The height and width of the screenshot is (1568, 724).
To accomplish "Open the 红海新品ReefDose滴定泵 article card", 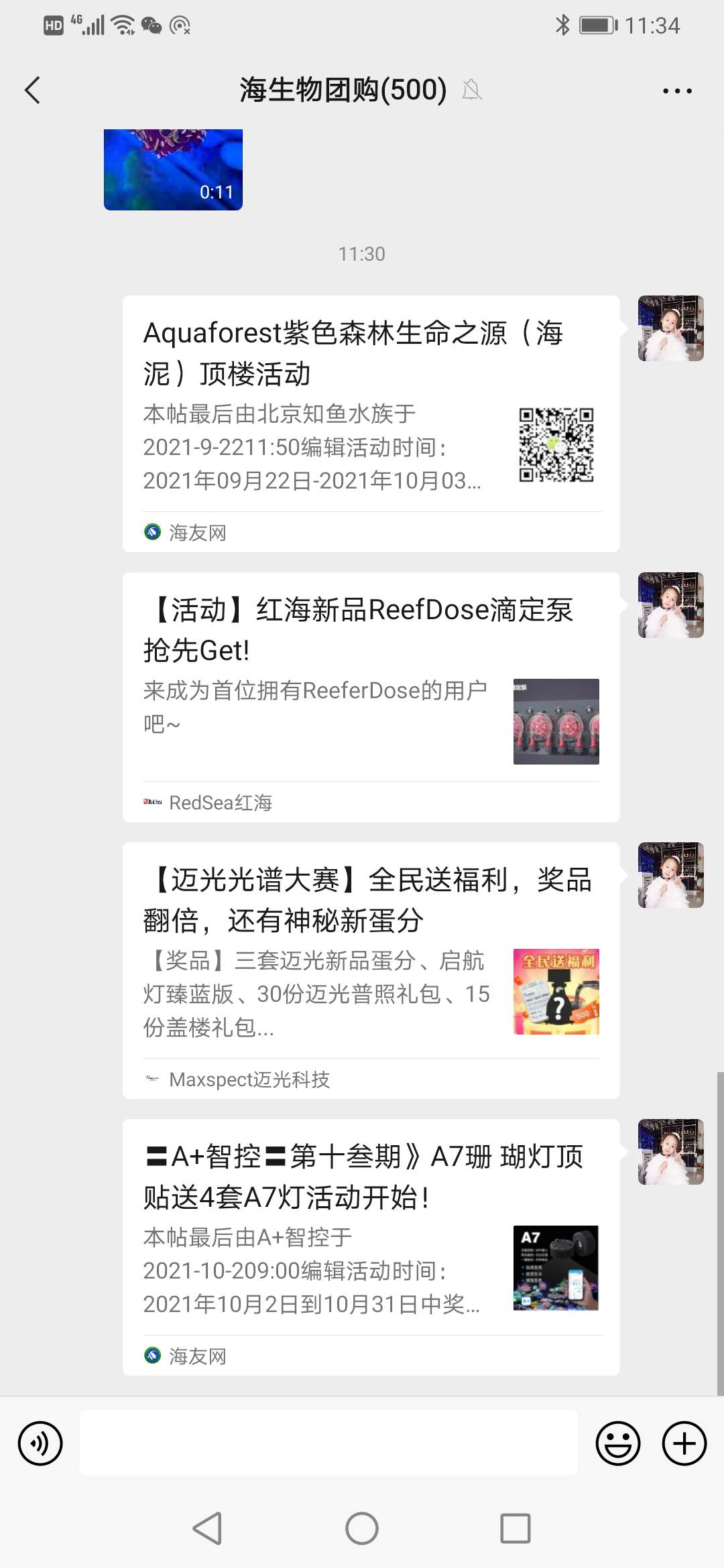I will [x=371, y=697].
